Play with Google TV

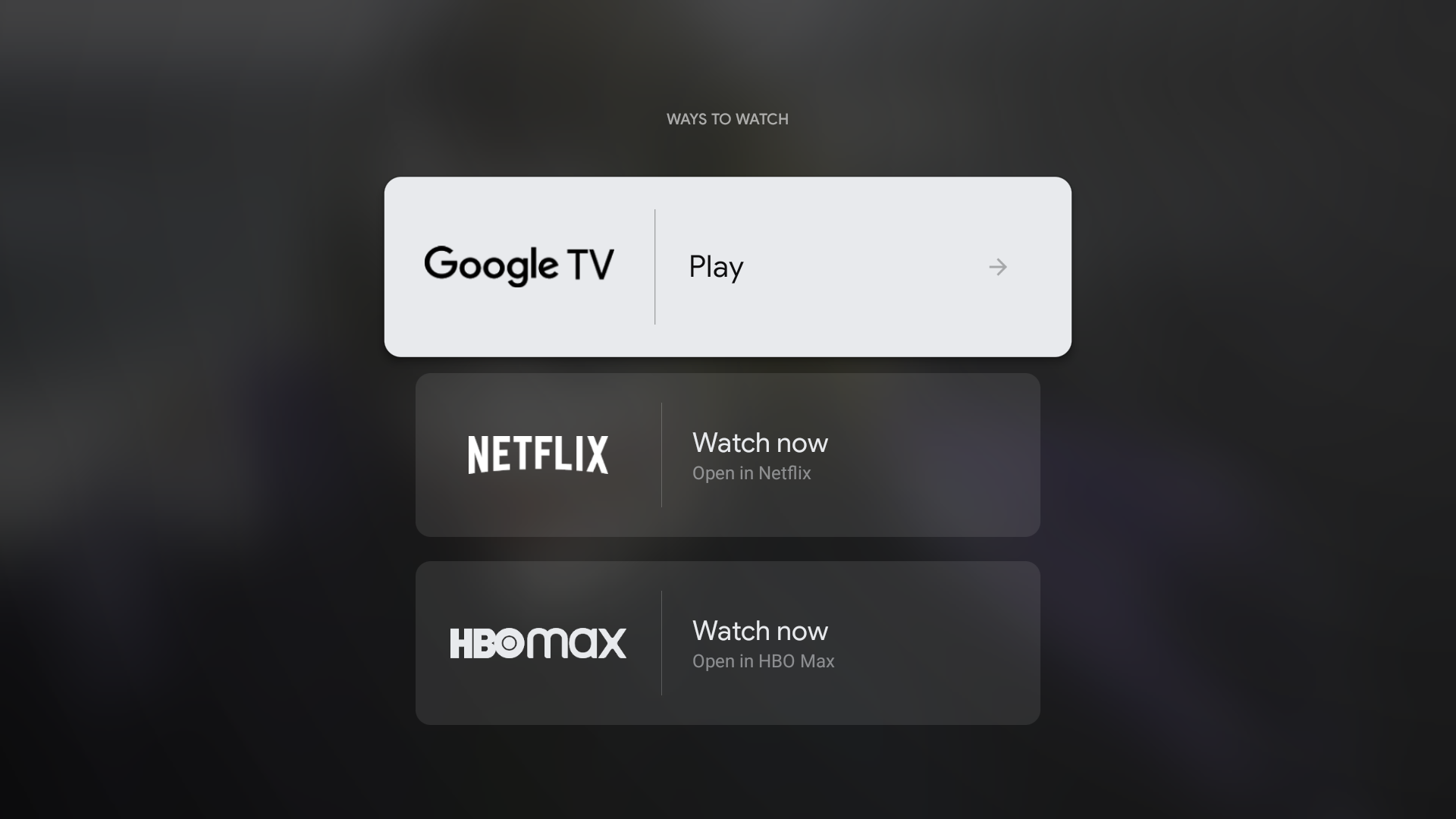click(x=727, y=267)
